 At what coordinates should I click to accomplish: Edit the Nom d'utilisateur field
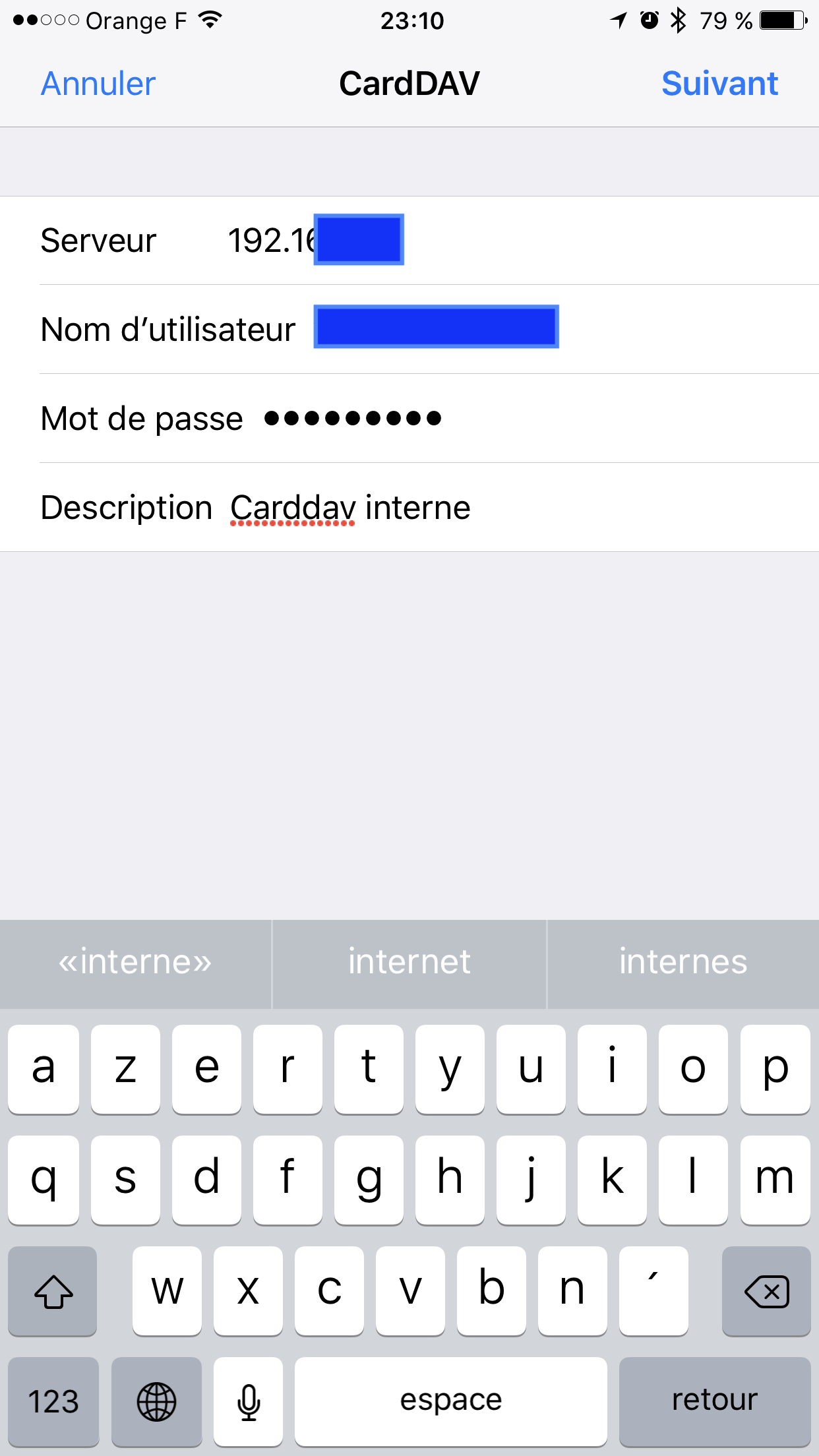pos(409,330)
